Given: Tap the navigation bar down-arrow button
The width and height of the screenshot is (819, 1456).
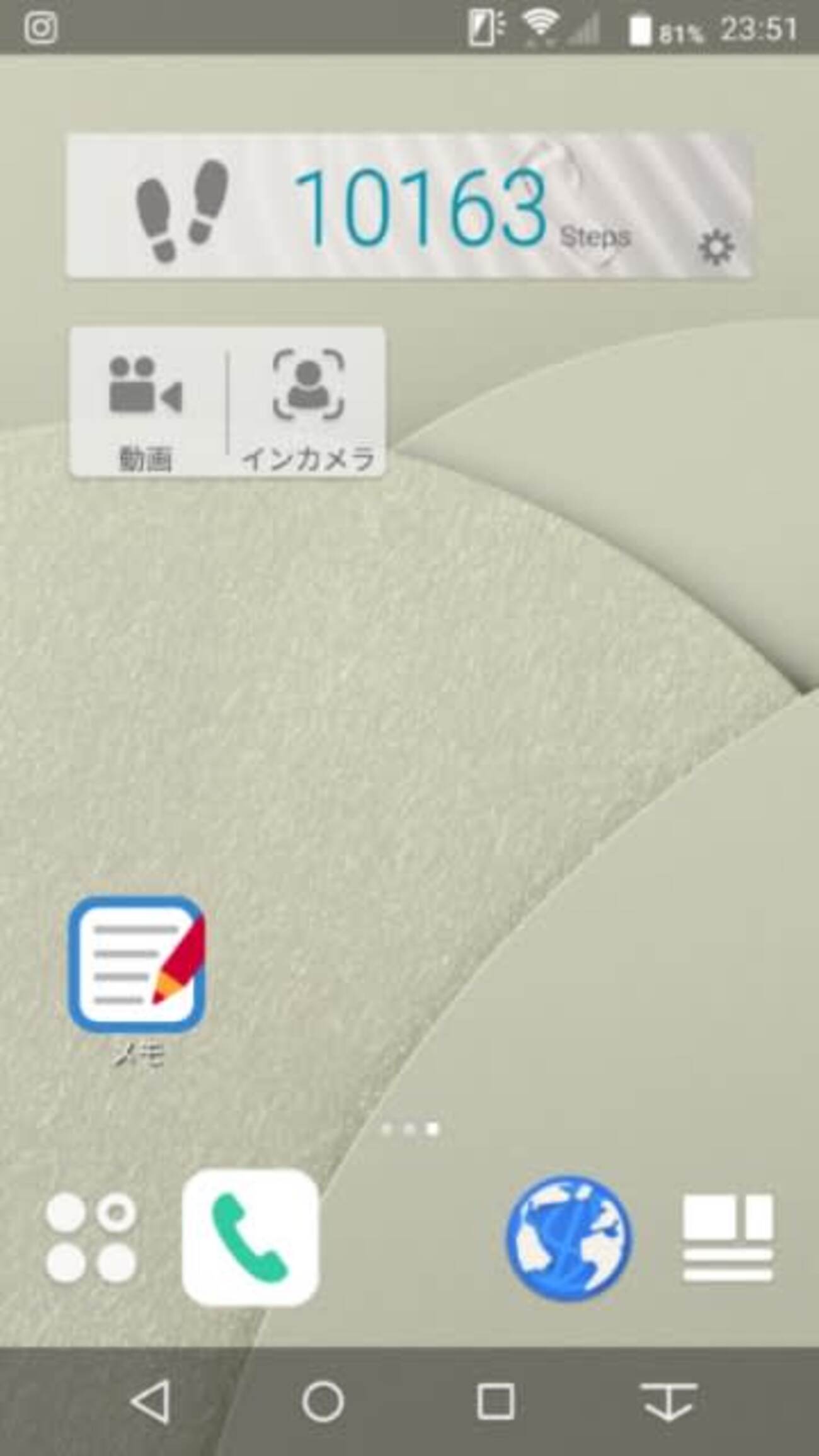Looking at the screenshot, I should tap(668, 1402).
